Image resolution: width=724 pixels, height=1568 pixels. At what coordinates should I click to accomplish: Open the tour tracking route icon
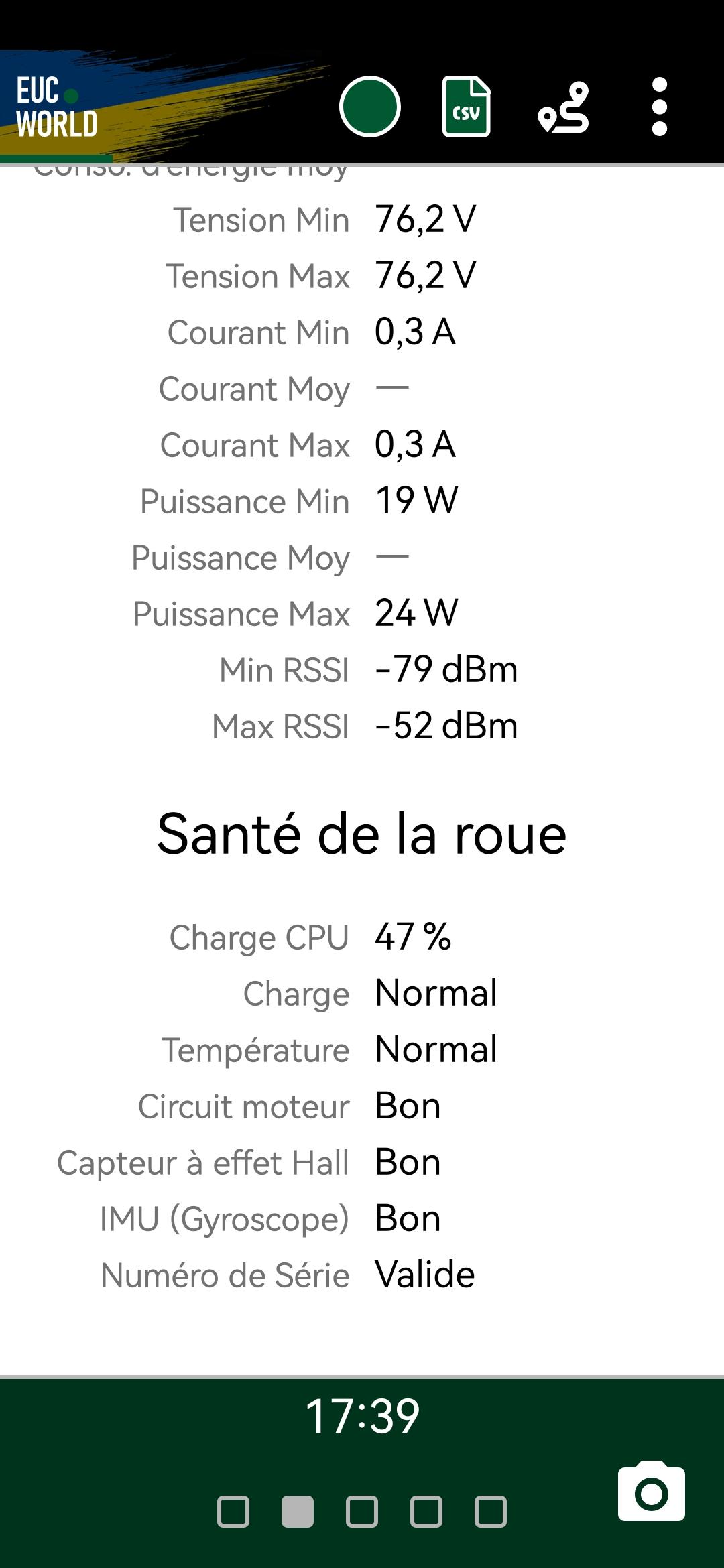coord(564,107)
